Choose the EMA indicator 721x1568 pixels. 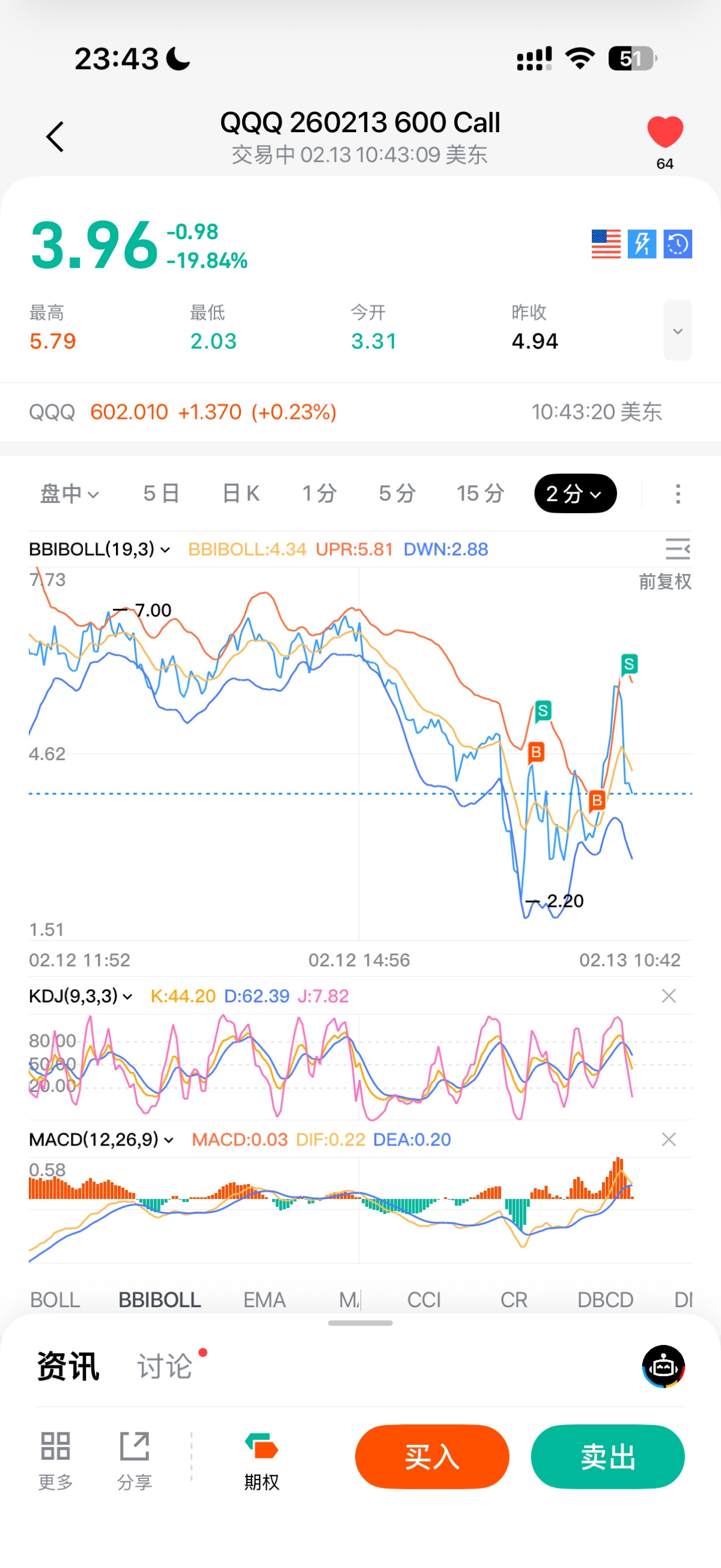point(264,1299)
